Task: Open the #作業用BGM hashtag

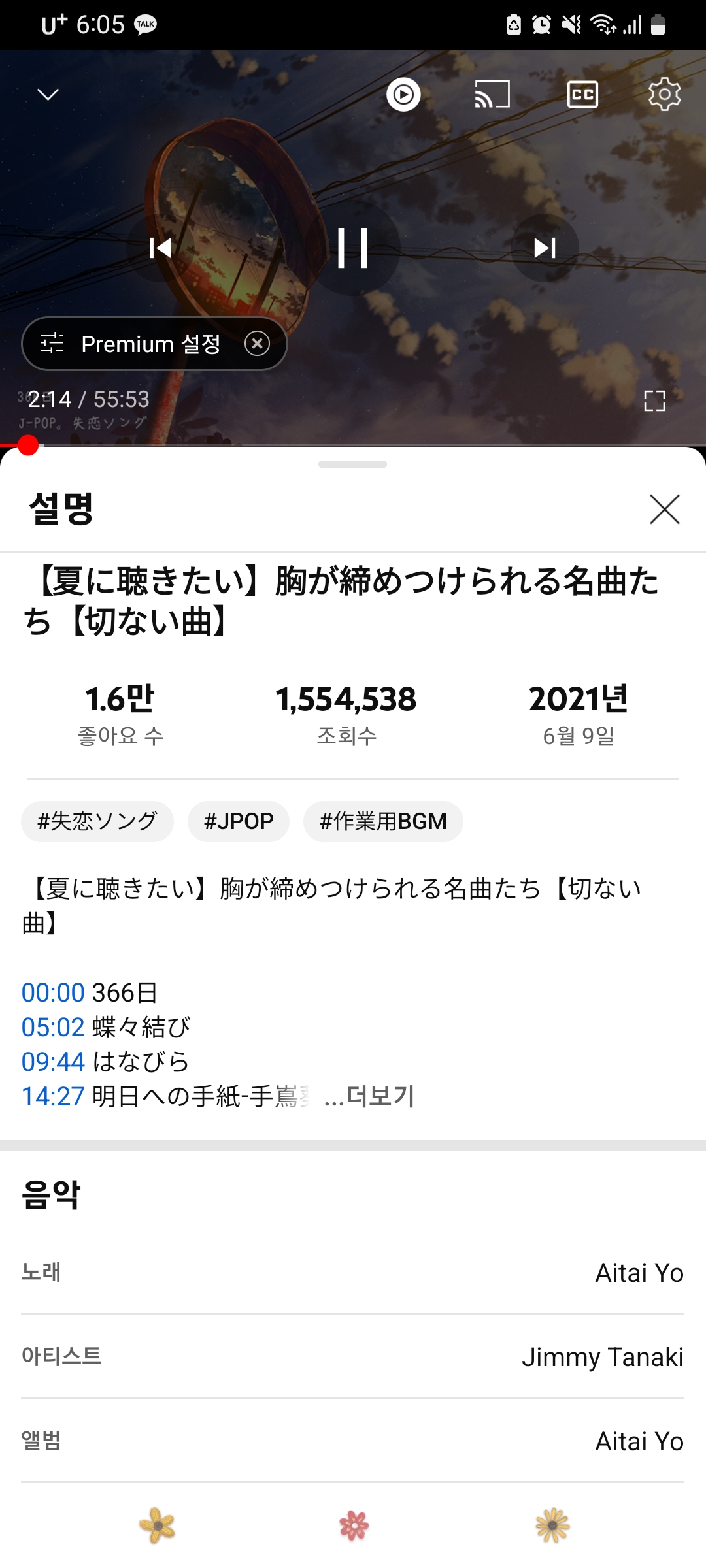Action: [383, 821]
